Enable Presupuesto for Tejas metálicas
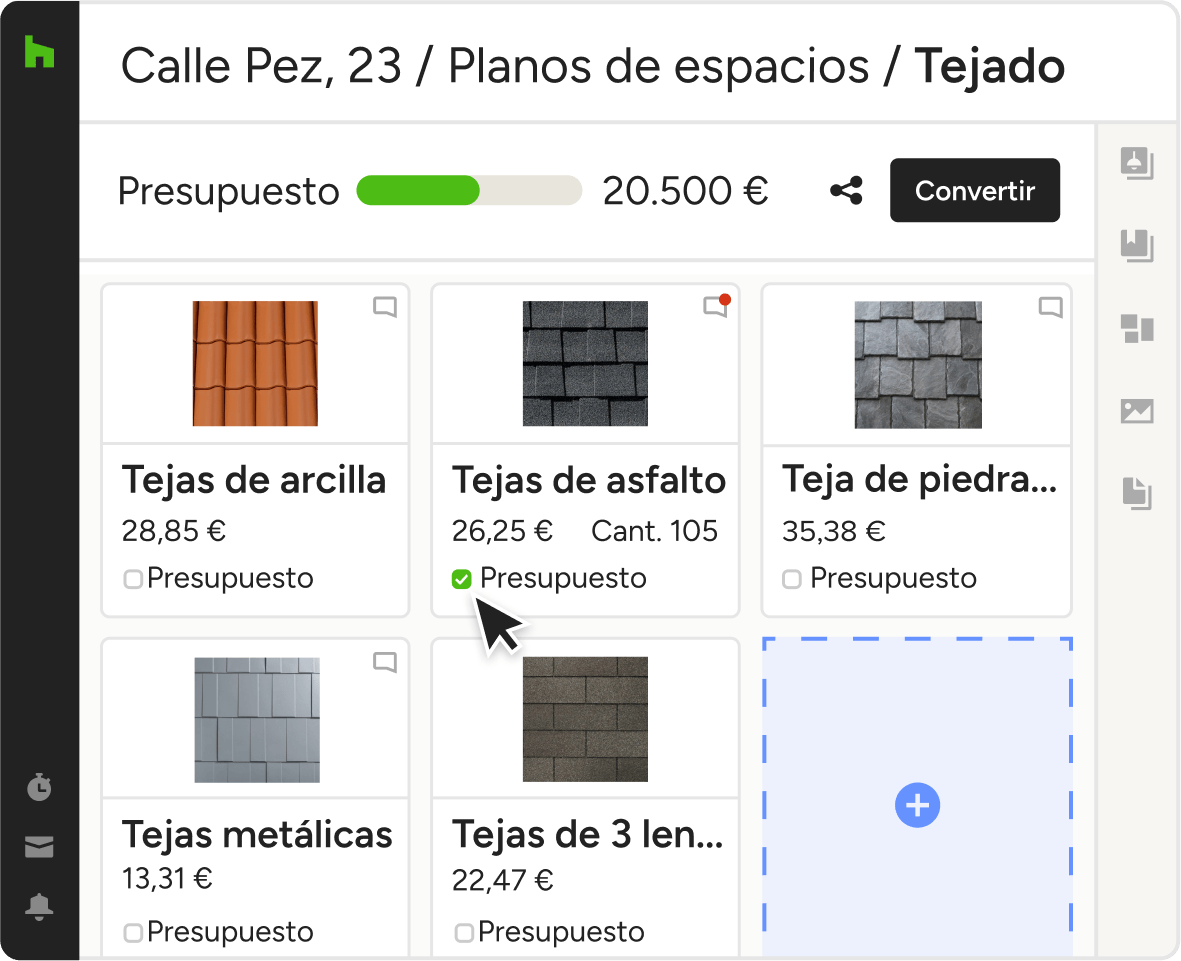The width and height of the screenshot is (1181, 961). pos(132,933)
